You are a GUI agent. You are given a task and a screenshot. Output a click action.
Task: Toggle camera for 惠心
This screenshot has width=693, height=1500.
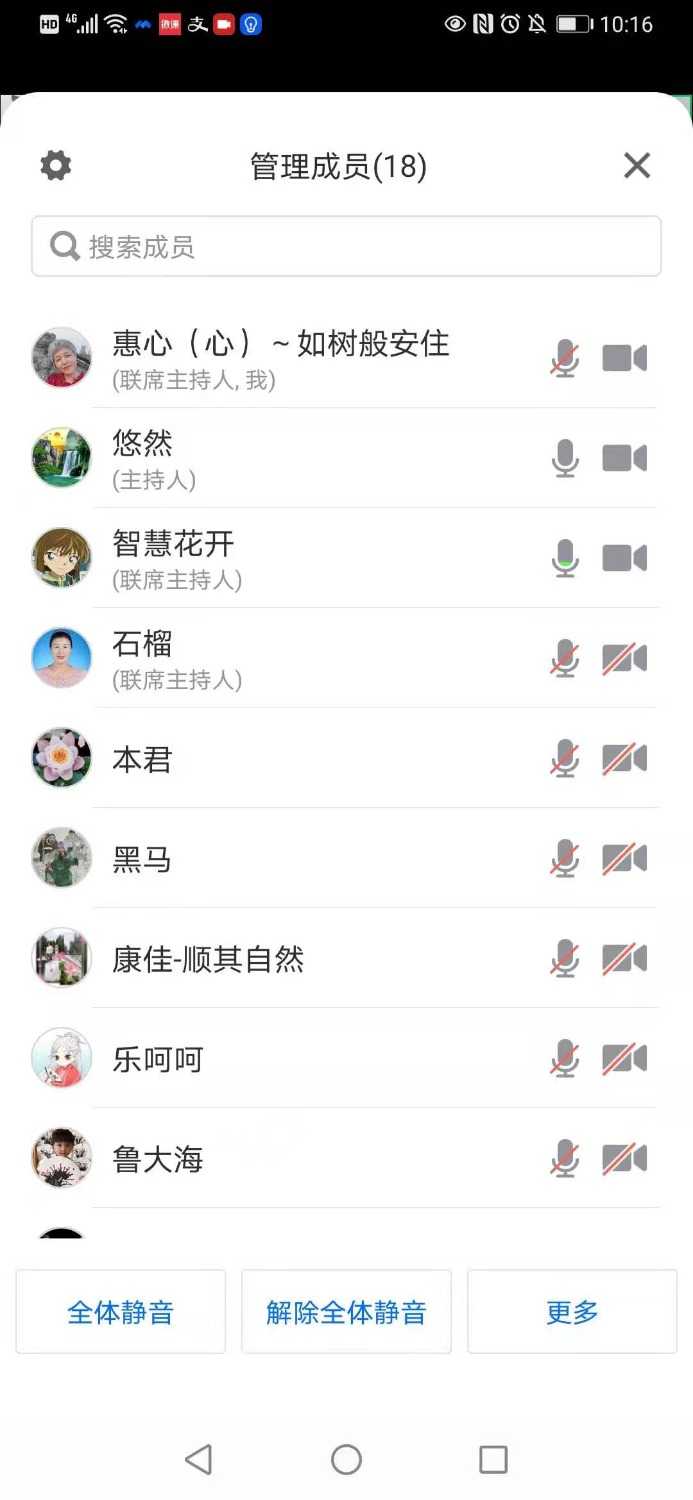tap(625, 358)
